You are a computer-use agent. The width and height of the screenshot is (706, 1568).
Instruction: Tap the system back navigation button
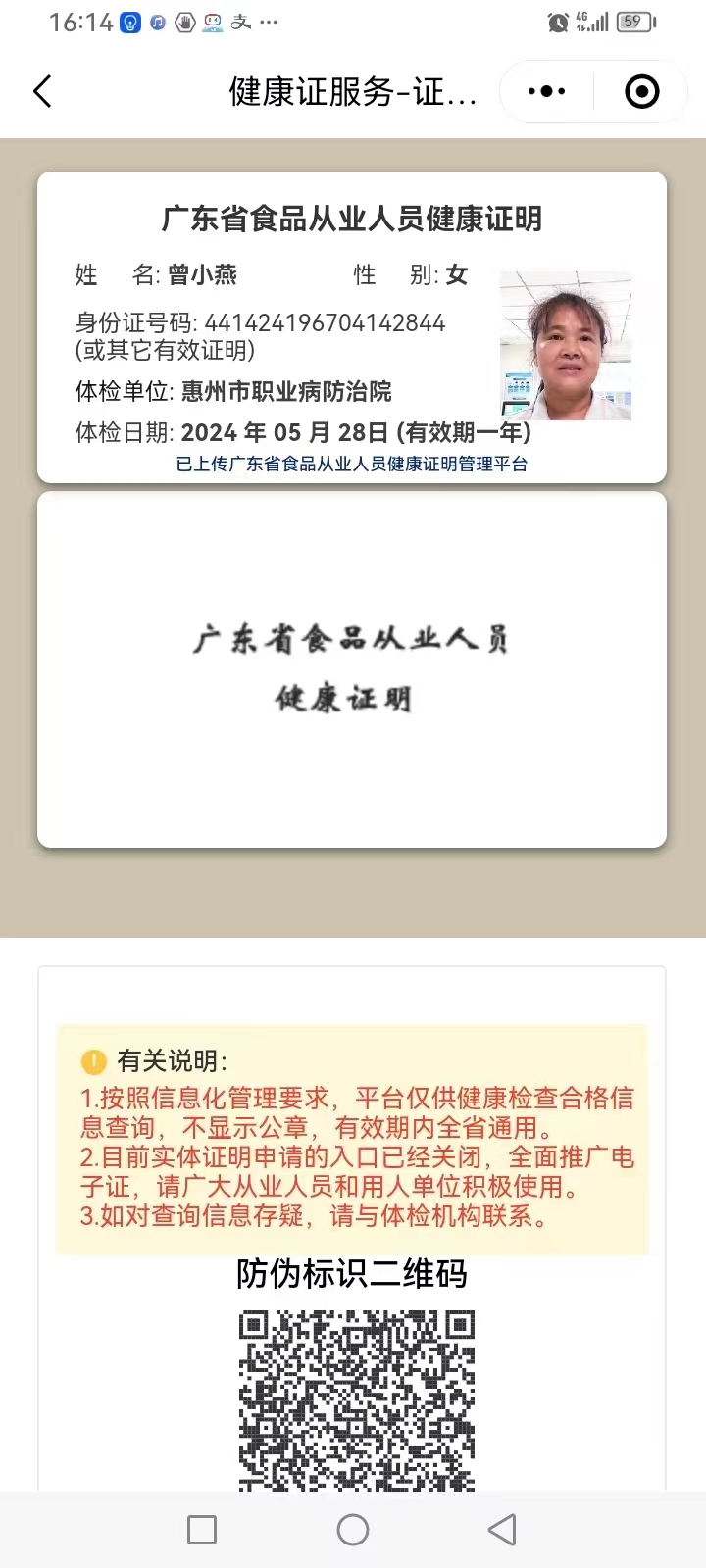coord(502,1530)
